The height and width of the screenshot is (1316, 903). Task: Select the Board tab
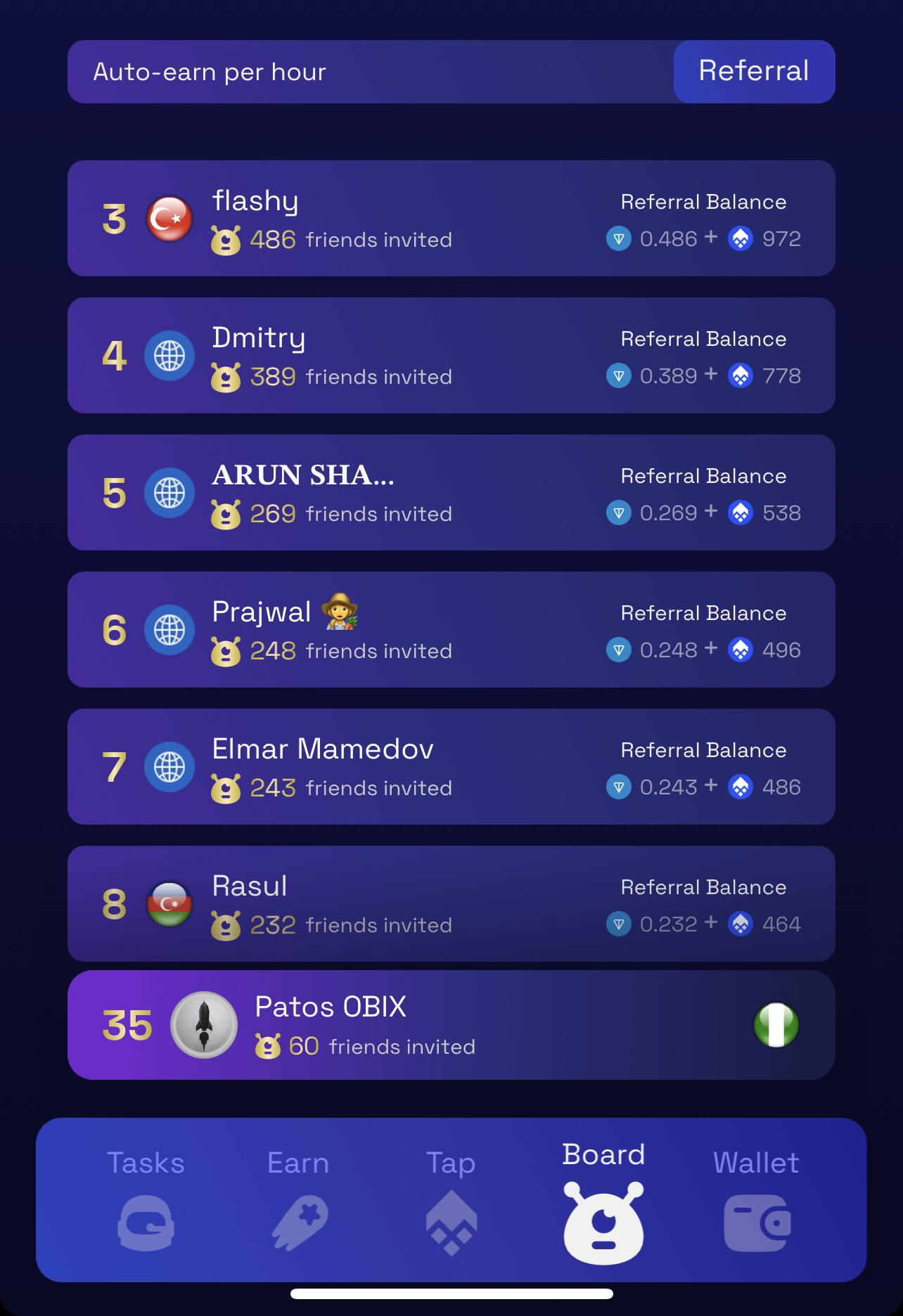pos(603,1201)
